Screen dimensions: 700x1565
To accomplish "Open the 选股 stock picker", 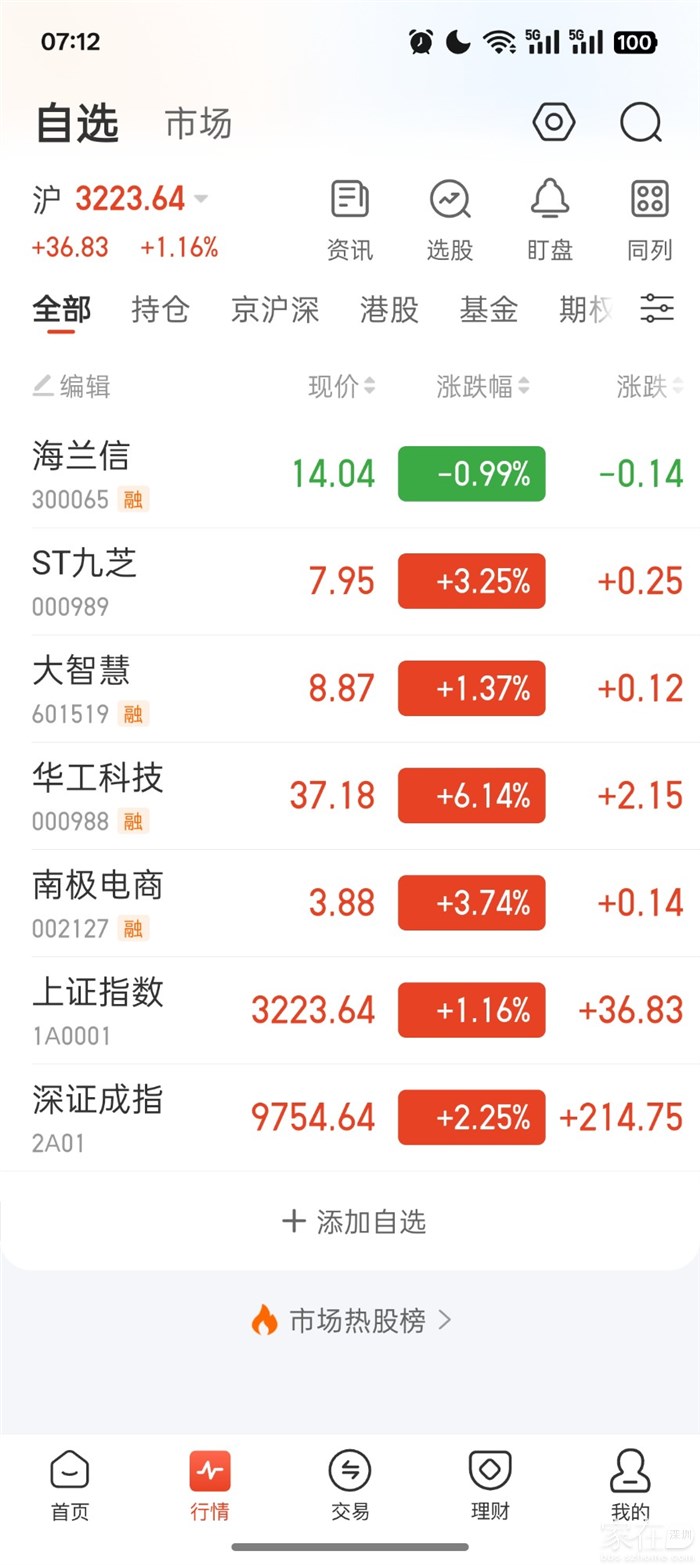I will pyautogui.click(x=450, y=220).
